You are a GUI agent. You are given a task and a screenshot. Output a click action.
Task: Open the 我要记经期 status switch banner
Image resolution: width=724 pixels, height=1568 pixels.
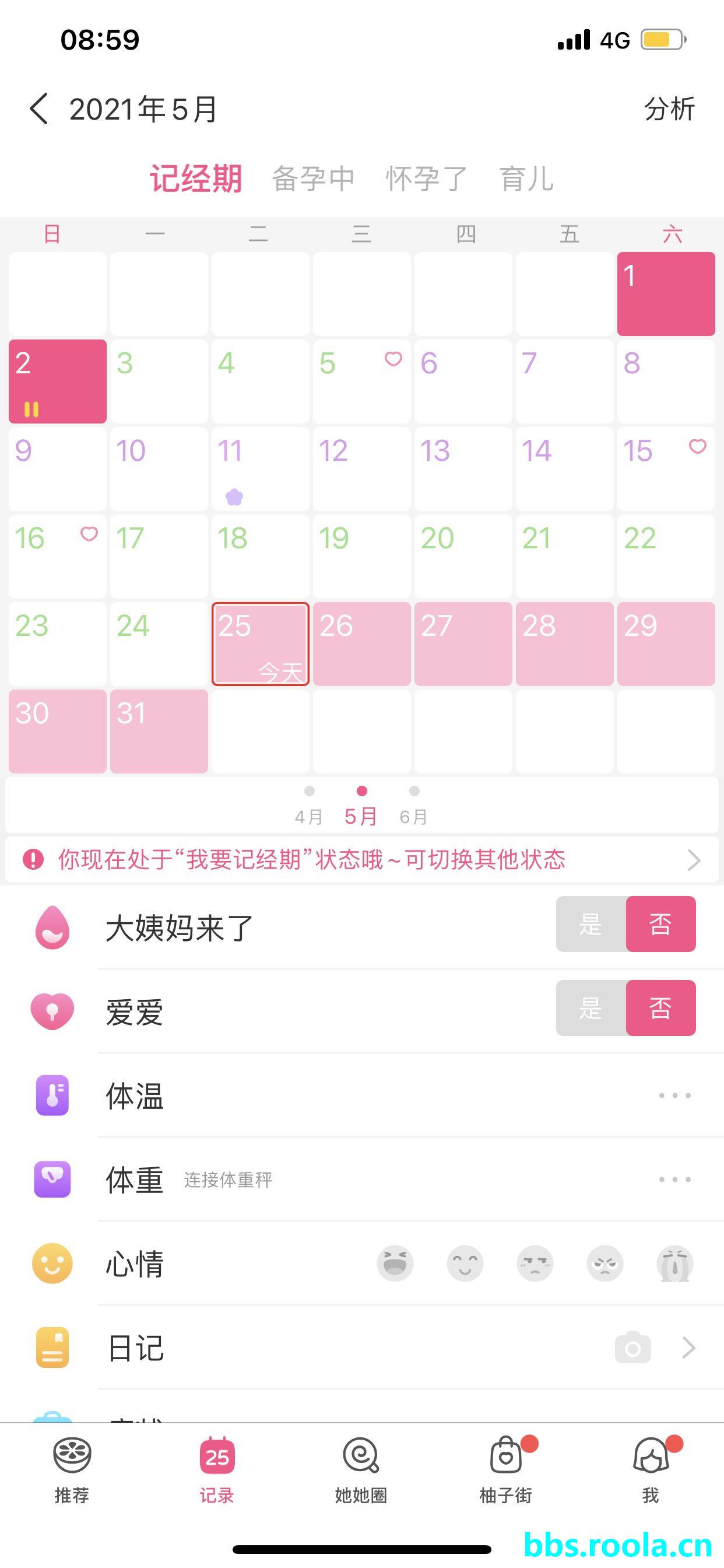coord(361,859)
